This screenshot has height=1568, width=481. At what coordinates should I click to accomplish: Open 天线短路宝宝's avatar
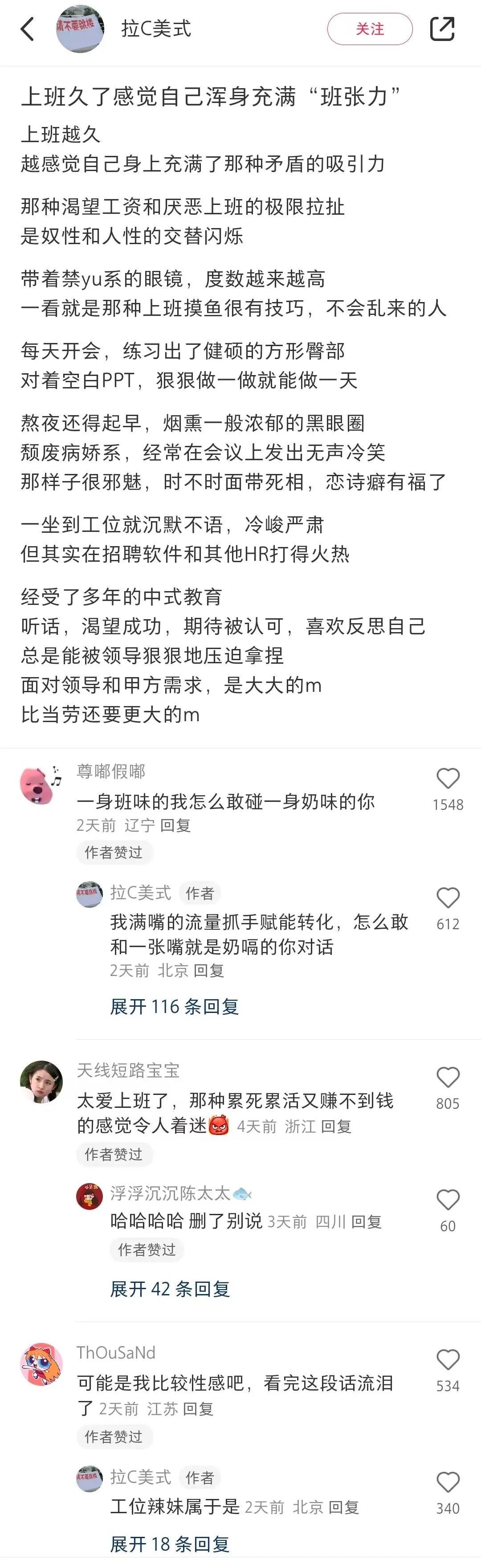tap(41, 1082)
